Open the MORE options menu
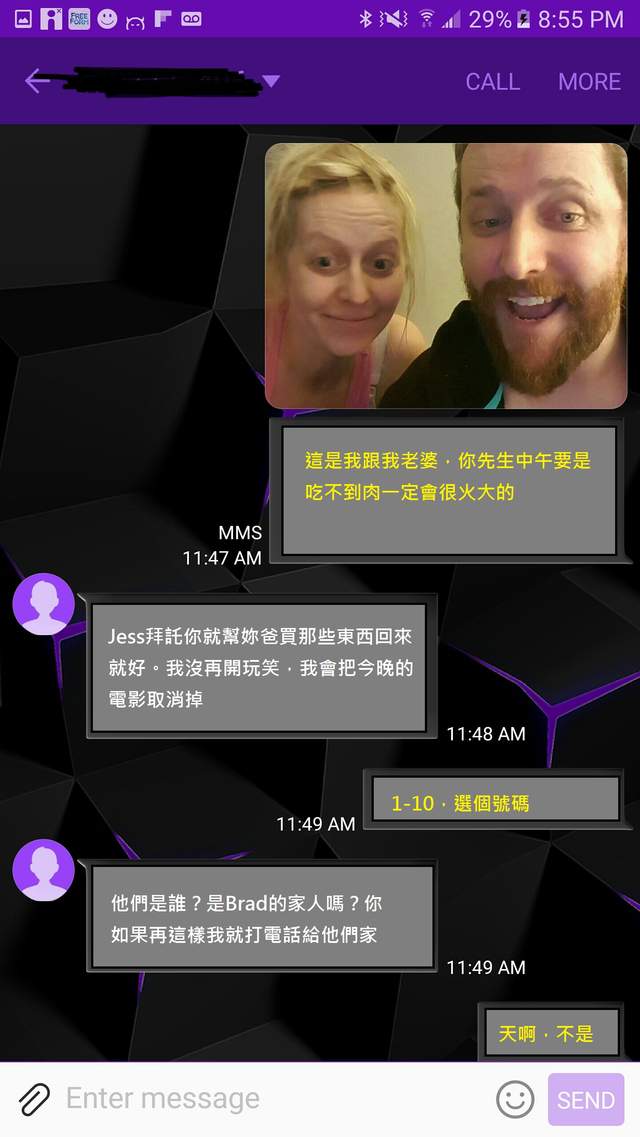640x1137 pixels. (589, 82)
